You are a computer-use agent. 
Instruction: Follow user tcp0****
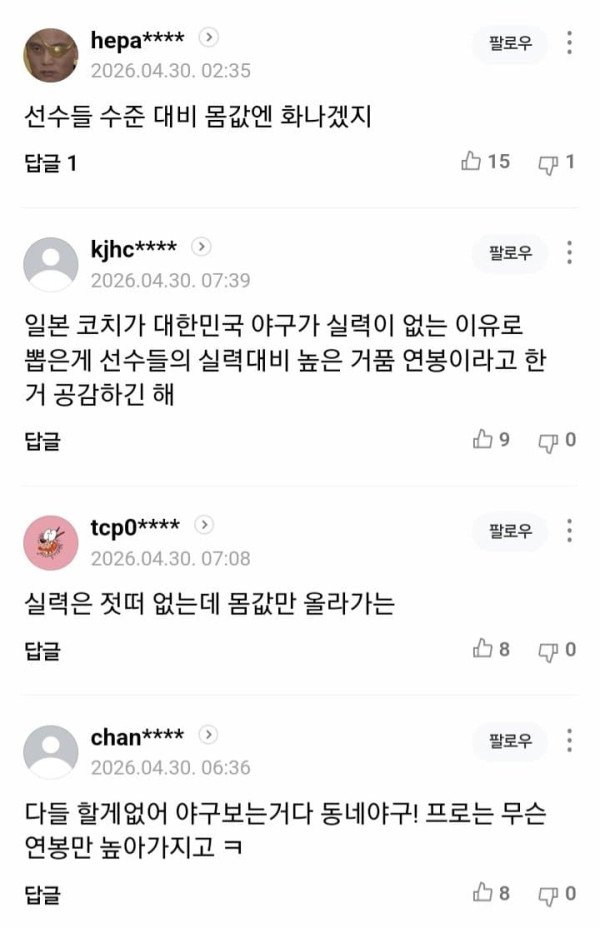coord(509,531)
